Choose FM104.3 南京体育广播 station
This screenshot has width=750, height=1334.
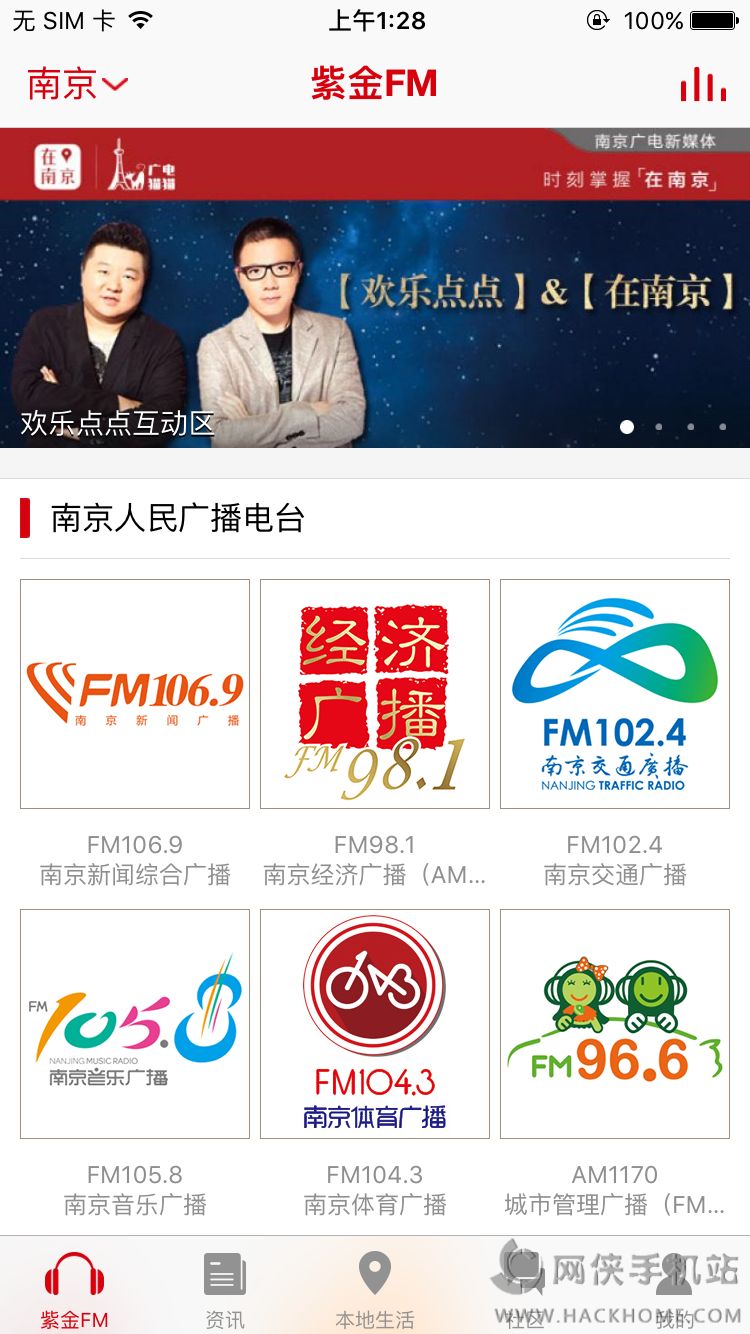coord(375,1024)
